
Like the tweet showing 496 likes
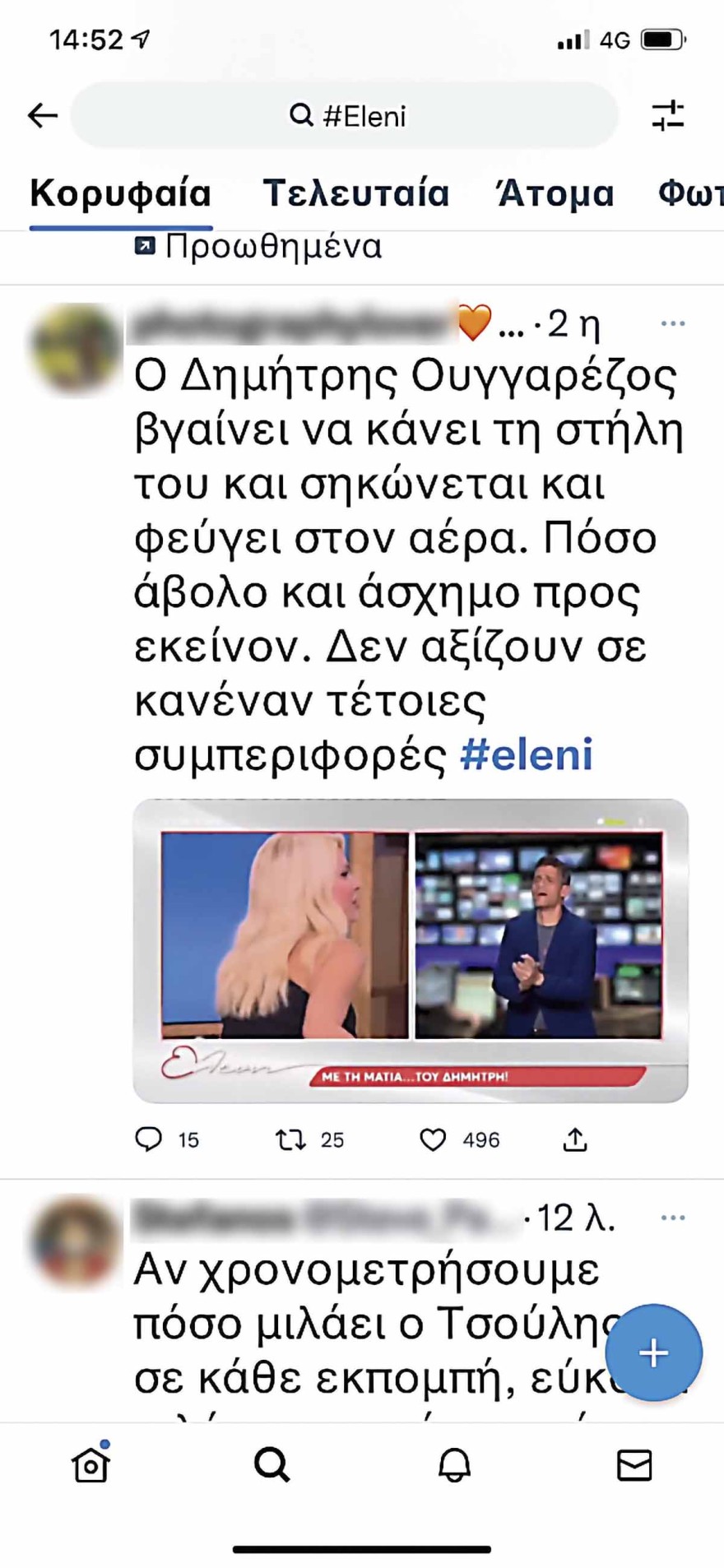(433, 1139)
